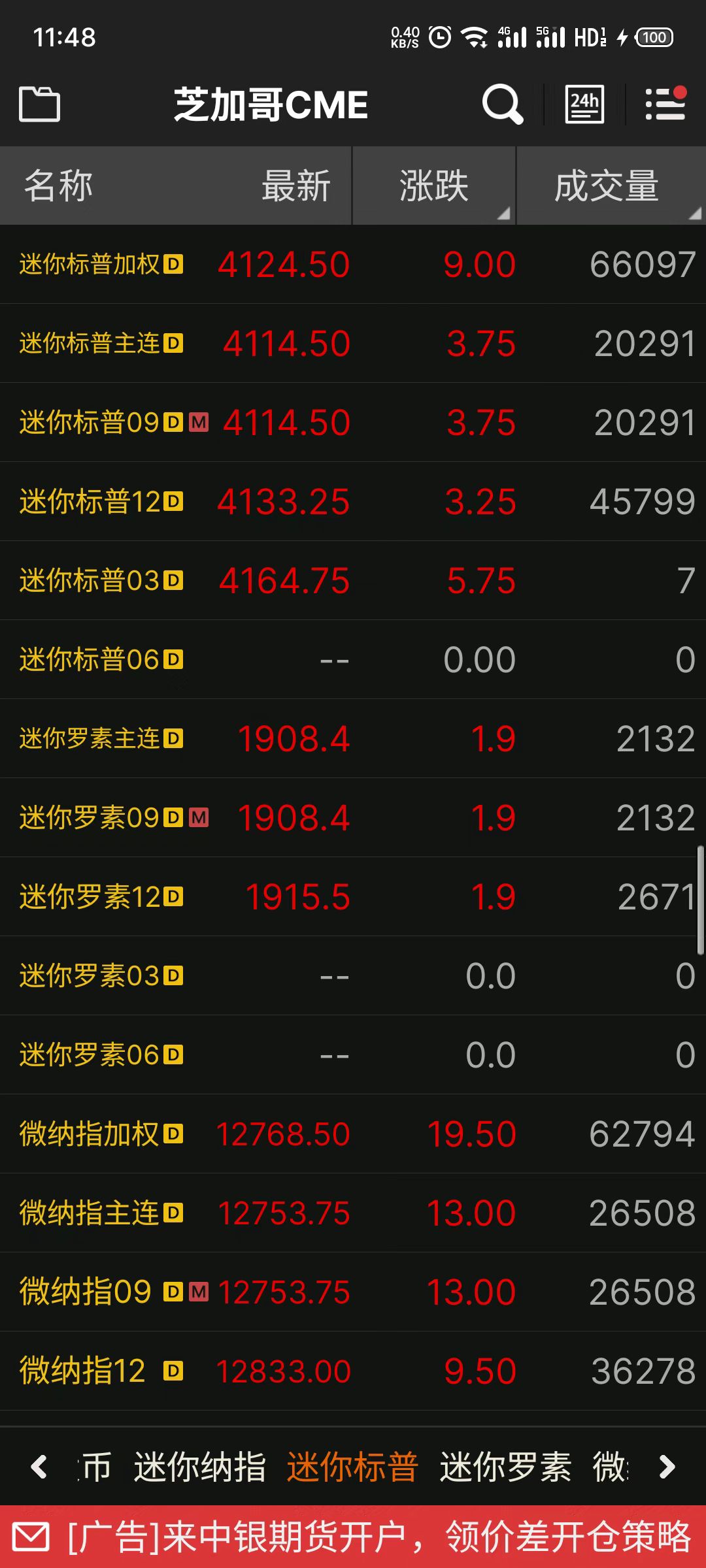
Task: Open the list menu with red dot
Action: pos(665,105)
